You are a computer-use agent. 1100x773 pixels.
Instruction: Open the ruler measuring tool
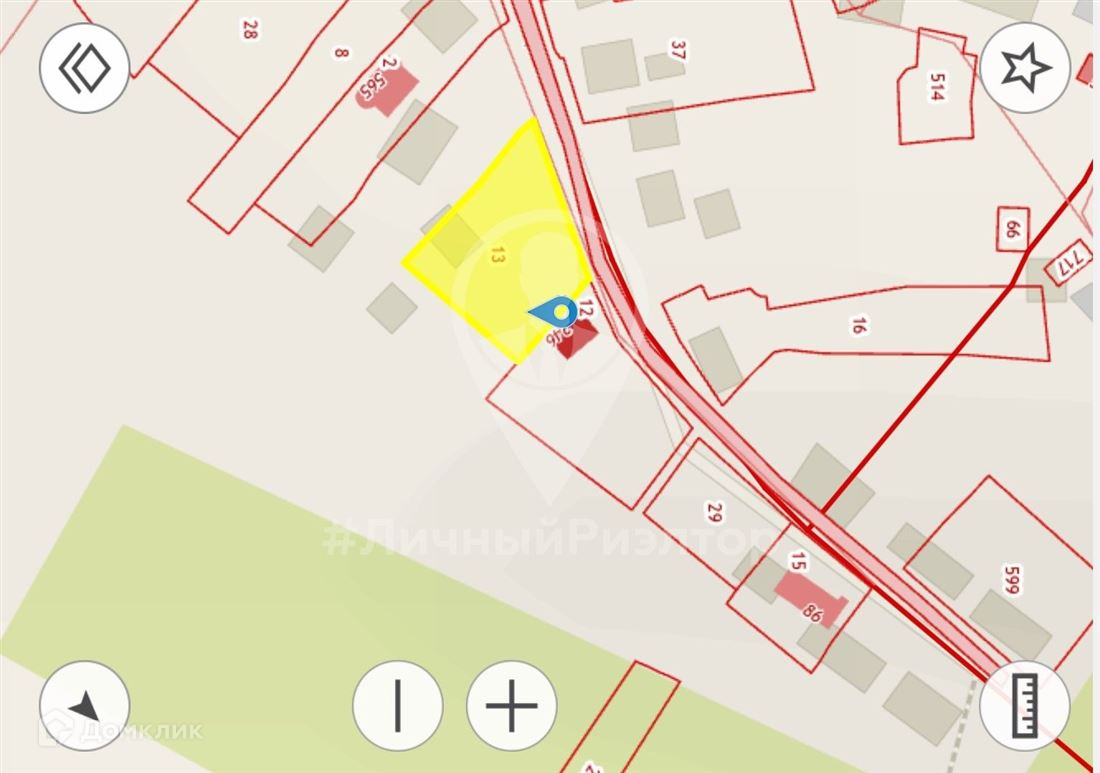[x=1024, y=706]
